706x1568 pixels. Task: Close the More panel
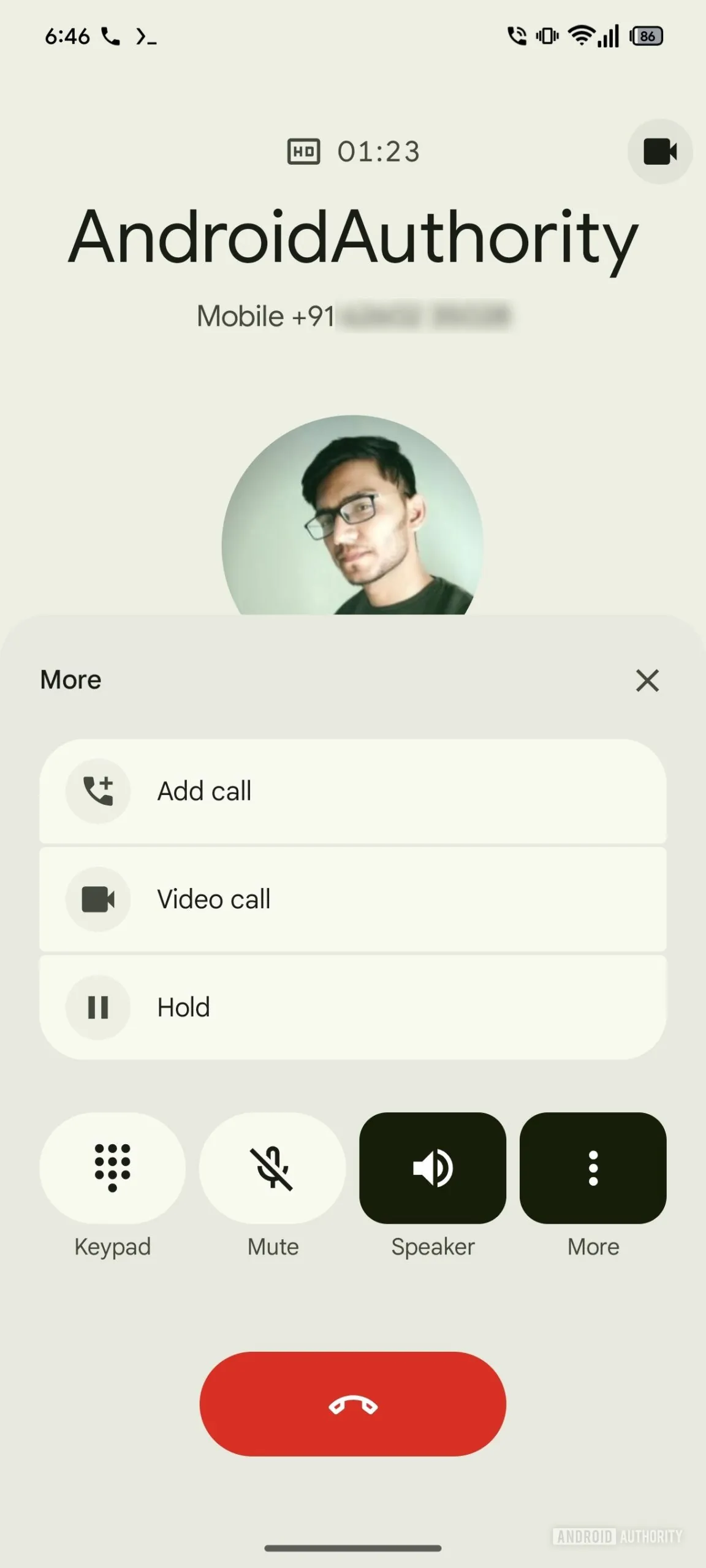pos(647,680)
